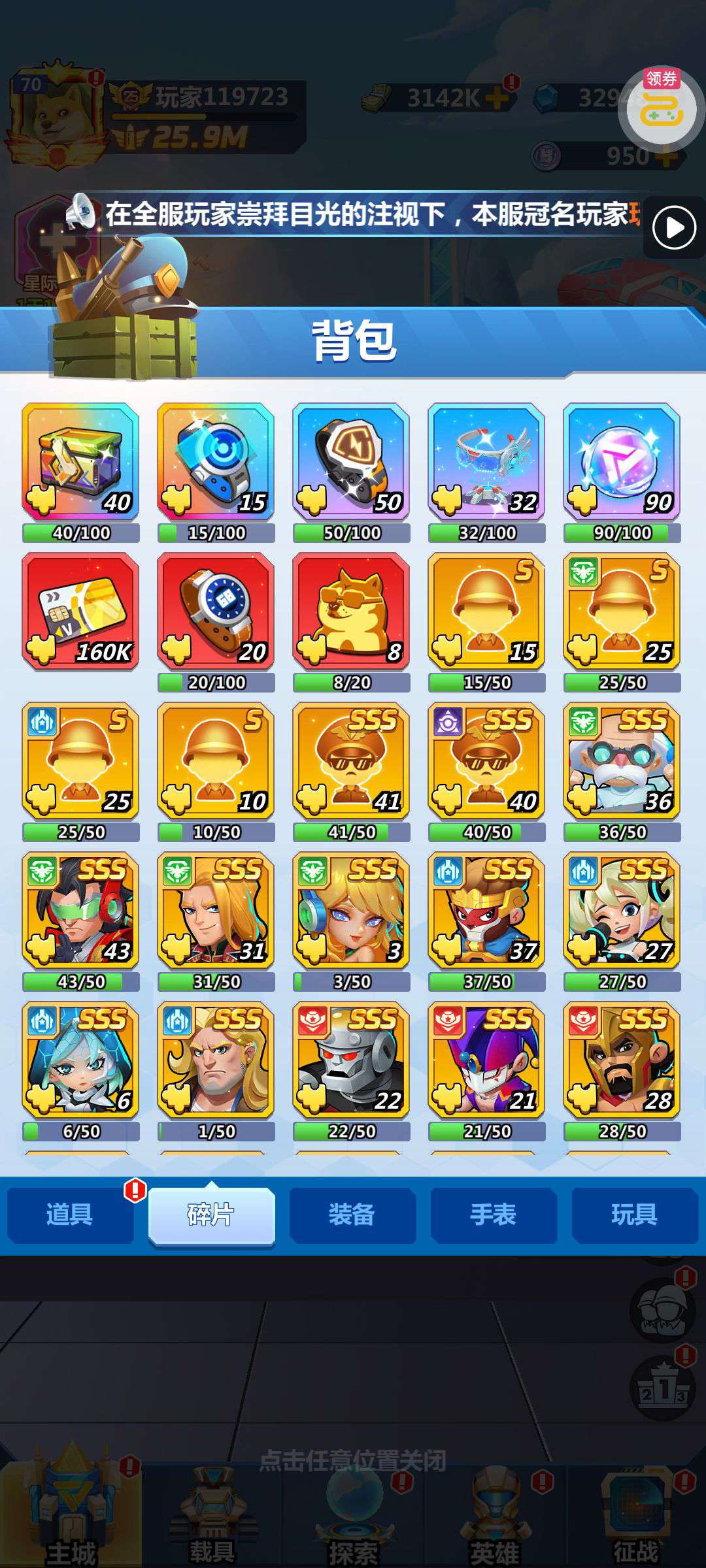
Task: Open the SSS robot hero fragment 22/50
Action: point(351,1060)
